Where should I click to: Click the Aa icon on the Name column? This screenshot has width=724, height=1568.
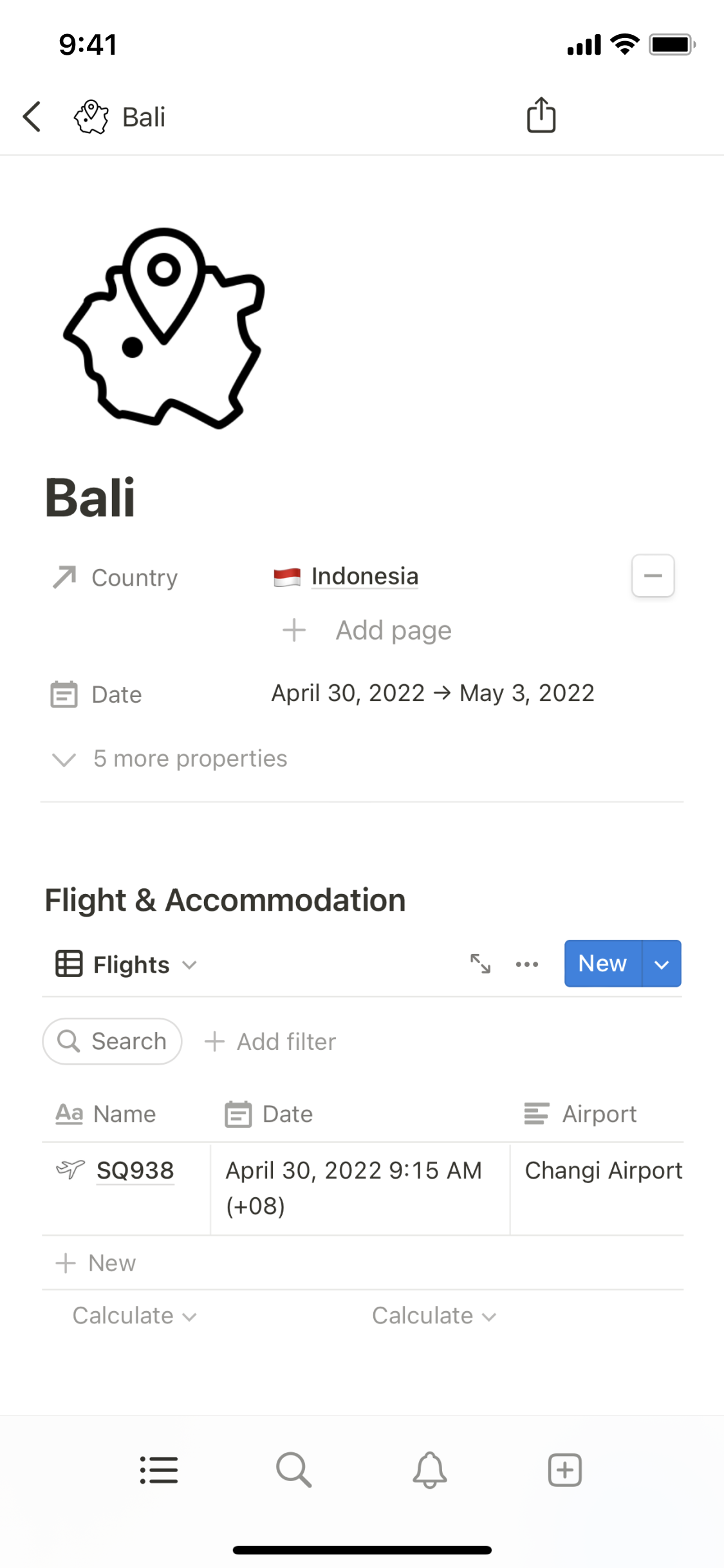coord(69,1113)
